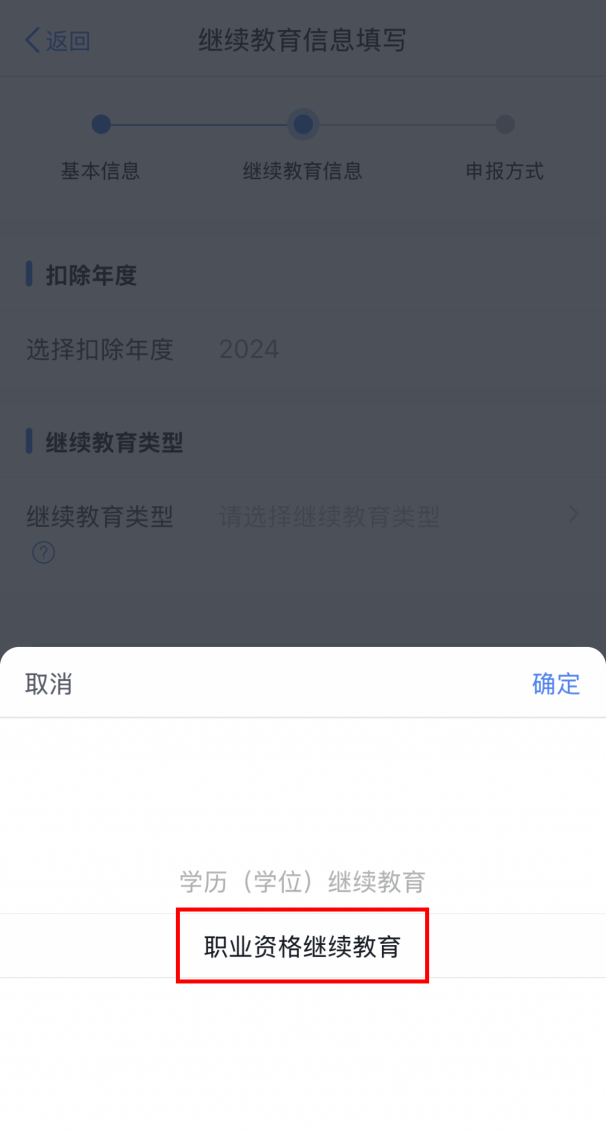Tap 取消 to dismiss the picker
This screenshot has height=1132, width=606.
click(x=48, y=684)
